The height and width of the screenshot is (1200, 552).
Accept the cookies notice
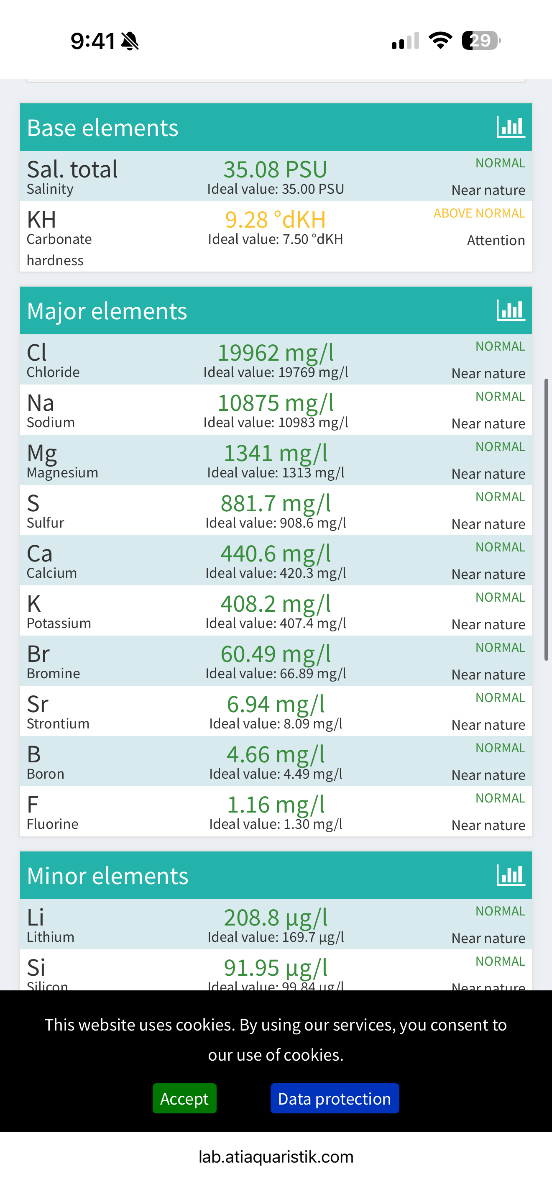[x=185, y=1098]
